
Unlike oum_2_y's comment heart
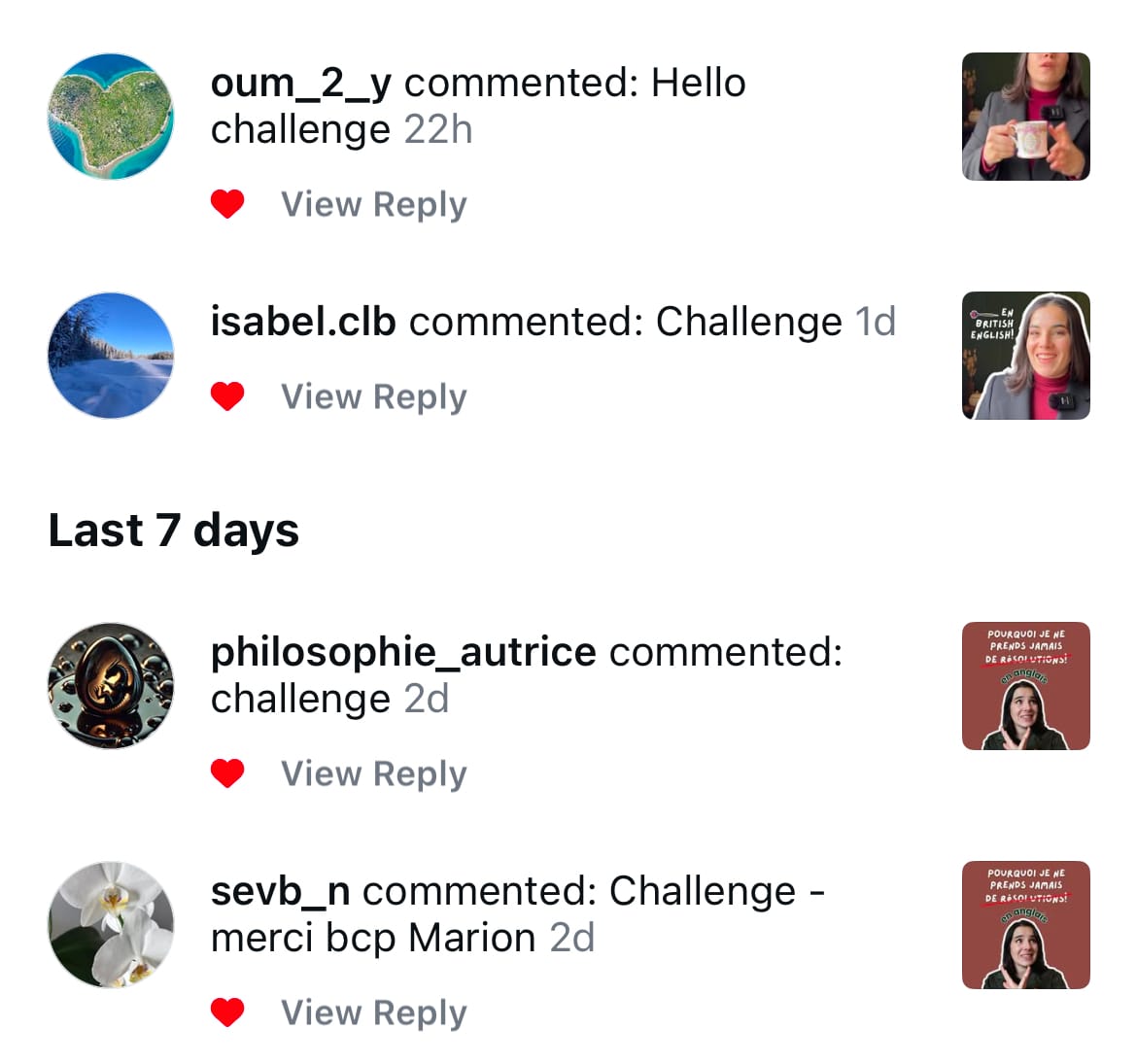pos(227,204)
